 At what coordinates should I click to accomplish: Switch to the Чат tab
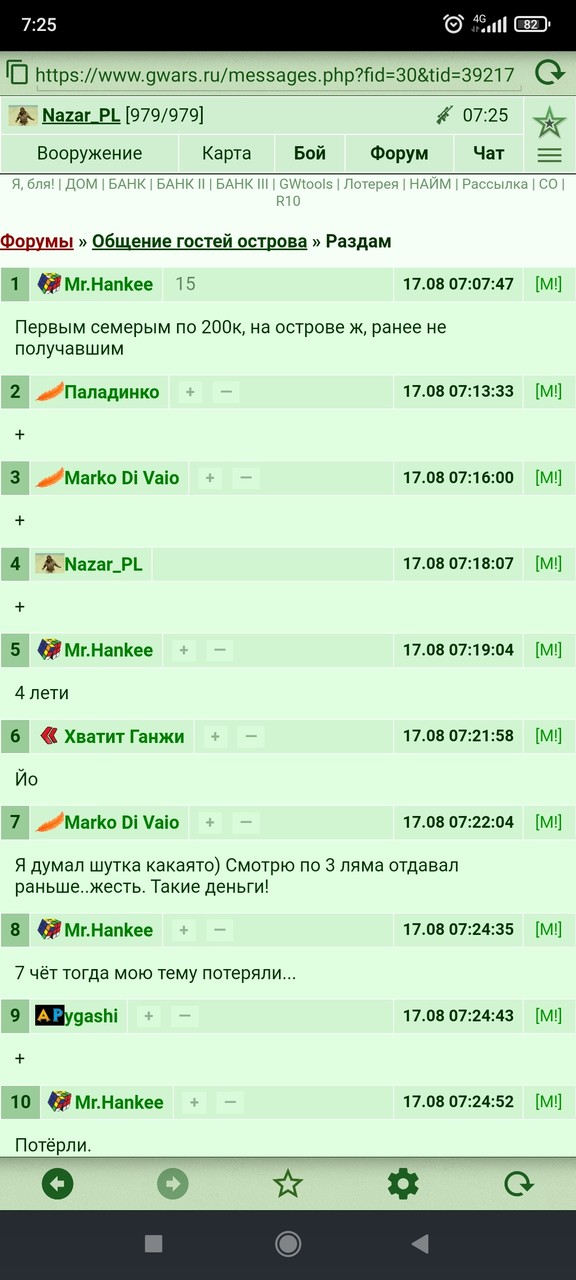click(x=489, y=153)
